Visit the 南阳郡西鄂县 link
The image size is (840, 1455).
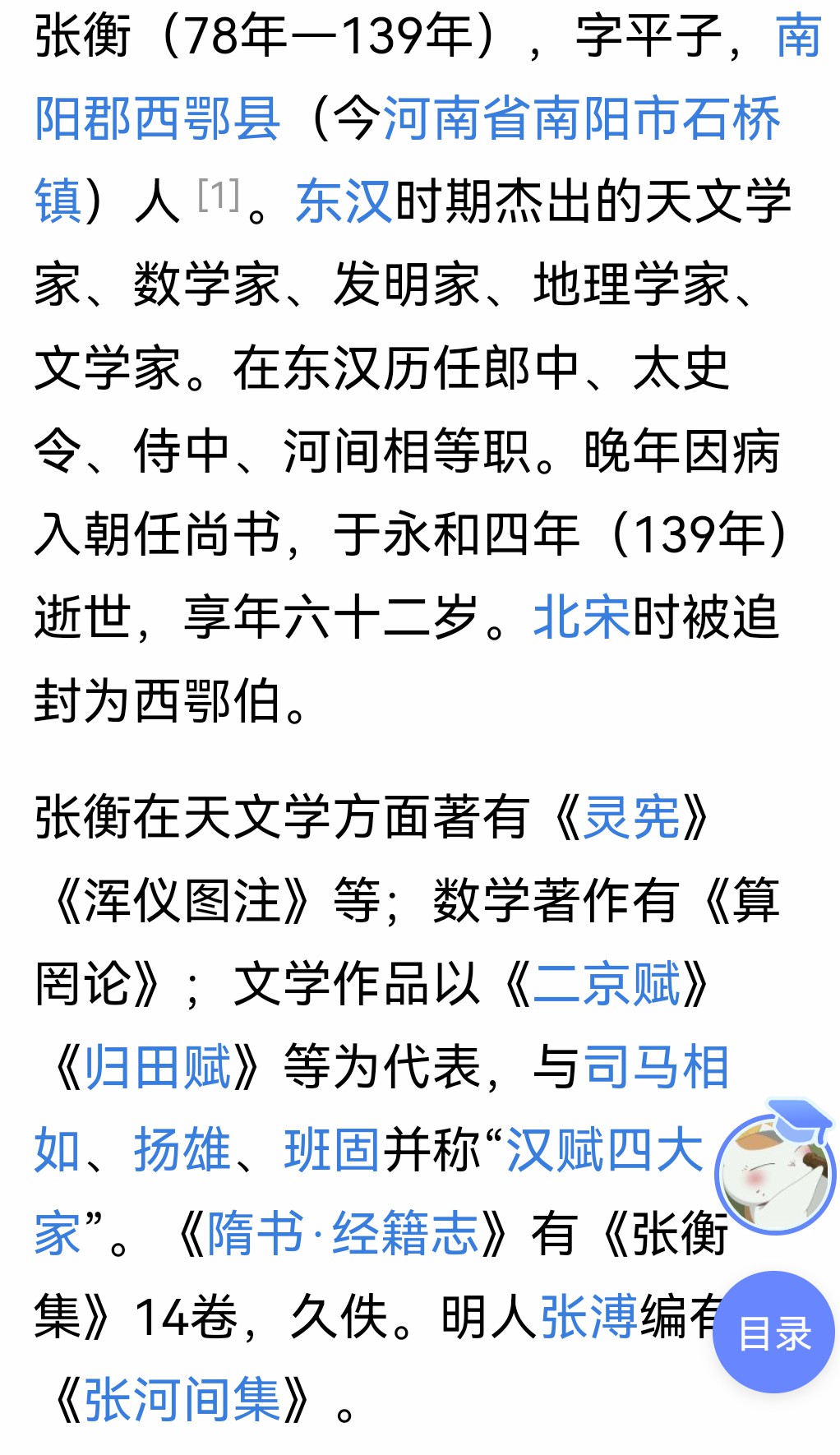pos(158,119)
